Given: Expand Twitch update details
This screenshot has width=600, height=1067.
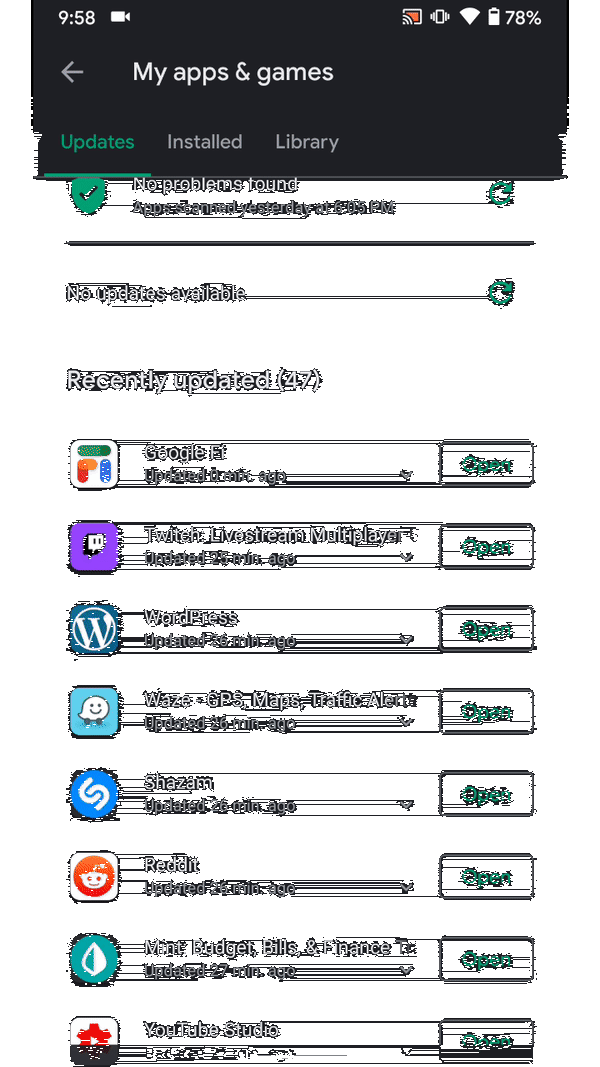Looking at the screenshot, I should [x=405, y=558].
